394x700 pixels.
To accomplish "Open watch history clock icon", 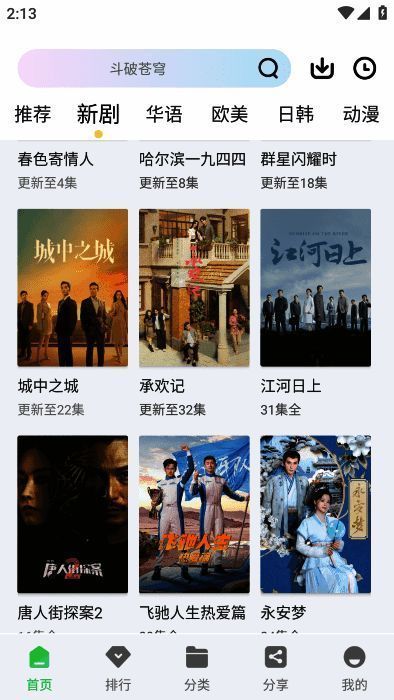I will pyautogui.click(x=365, y=68).
